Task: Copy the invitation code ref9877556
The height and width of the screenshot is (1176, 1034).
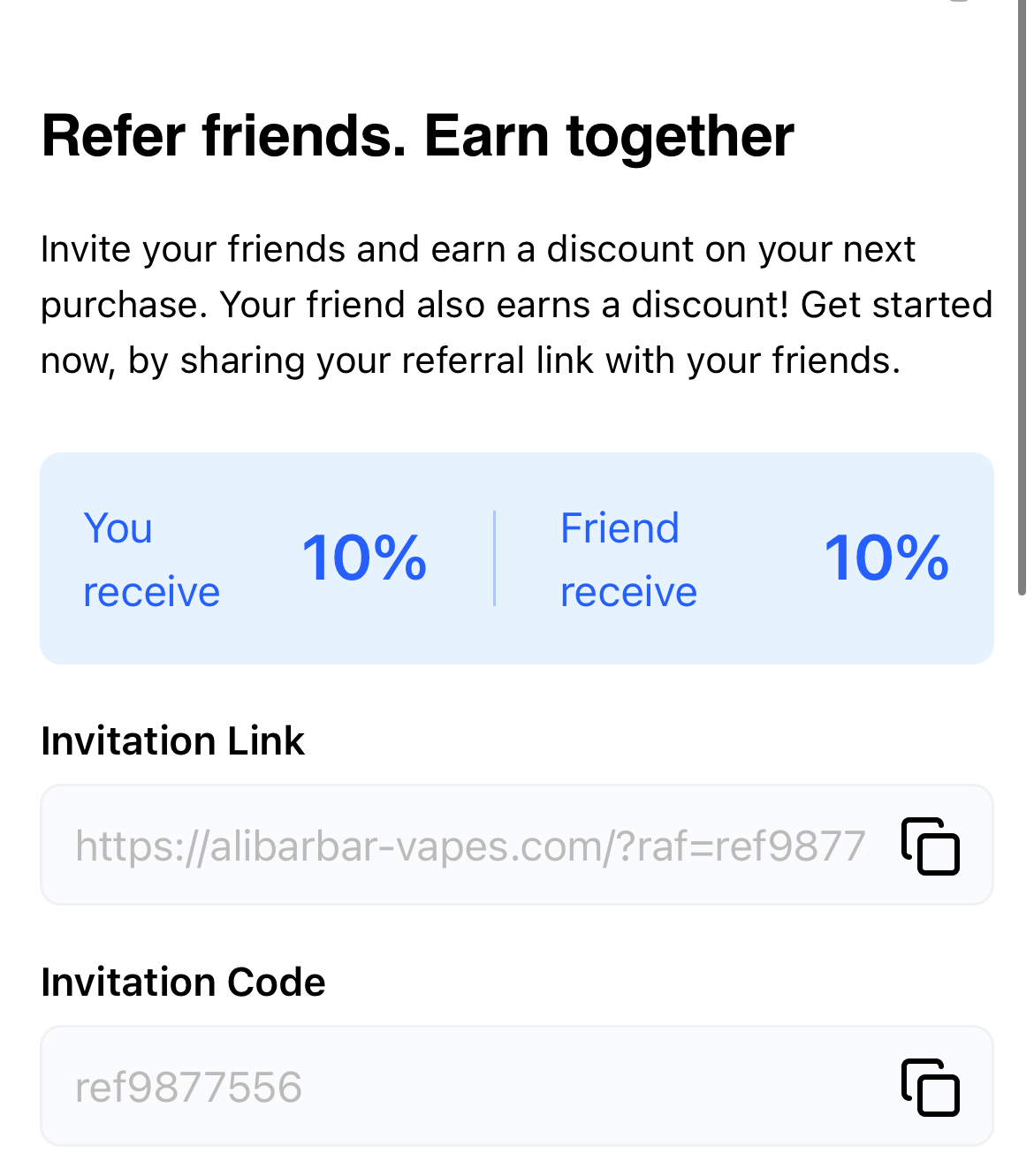Action: (930, 1087)
